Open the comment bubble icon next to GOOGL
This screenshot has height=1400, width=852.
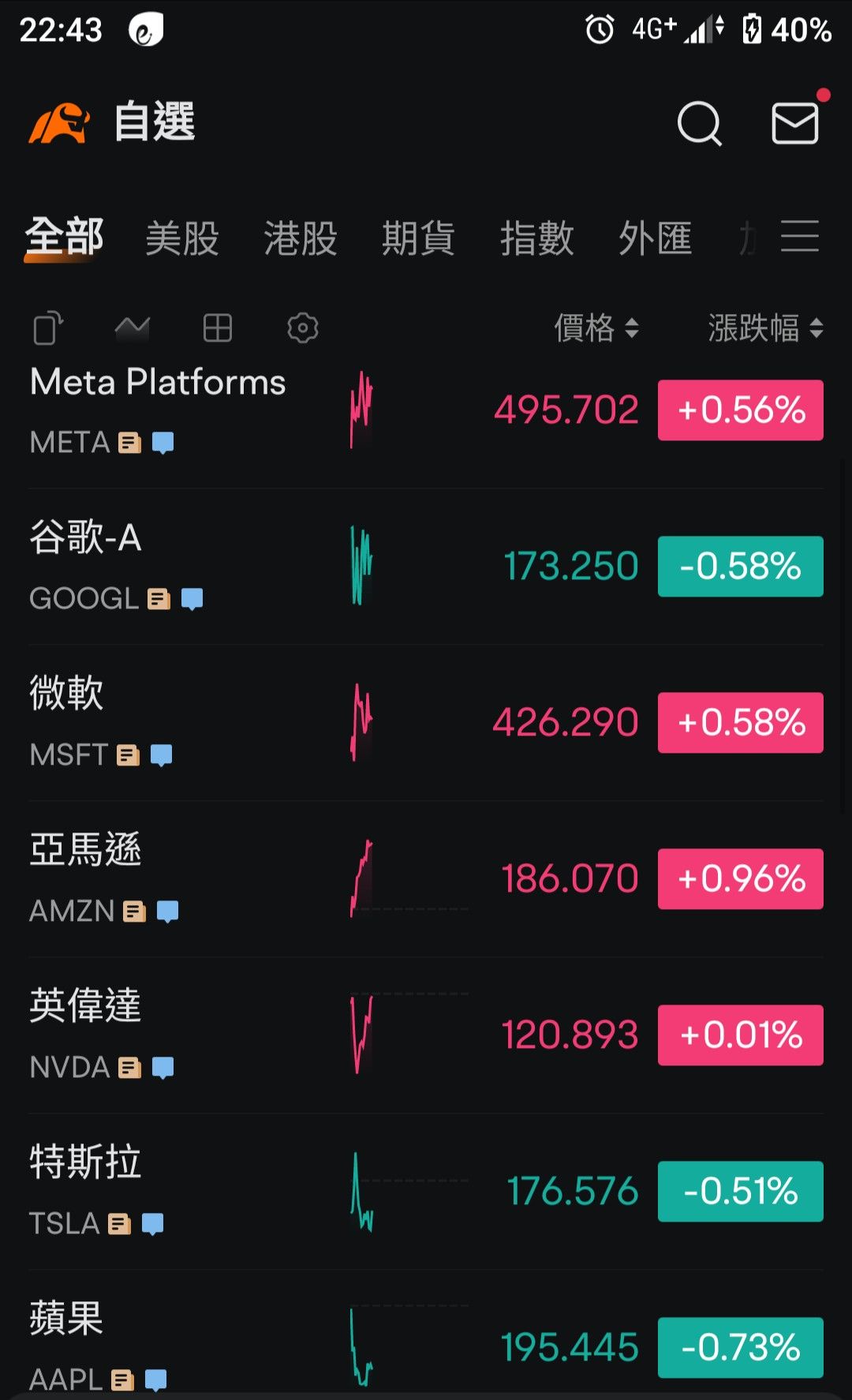[x=192, y=598]
